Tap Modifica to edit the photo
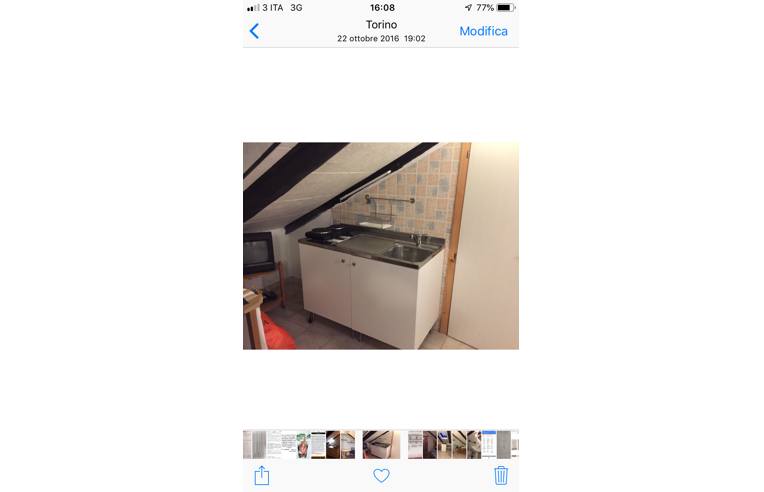Viewport: 764px width, 492px height. tap(483, 31)
